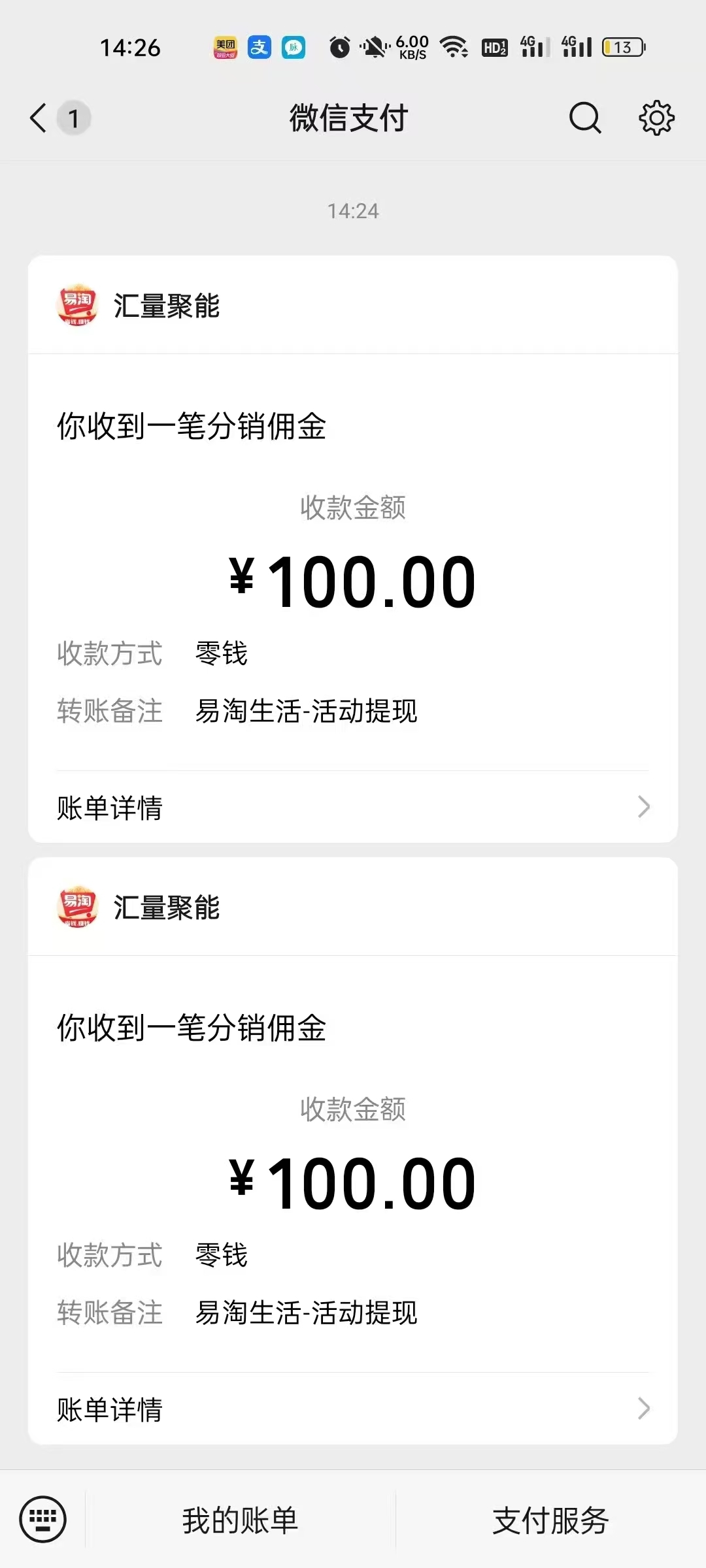Open 我的账单 menu
This screenshot has width=706, height=1568.
[x=240, y=1520]
